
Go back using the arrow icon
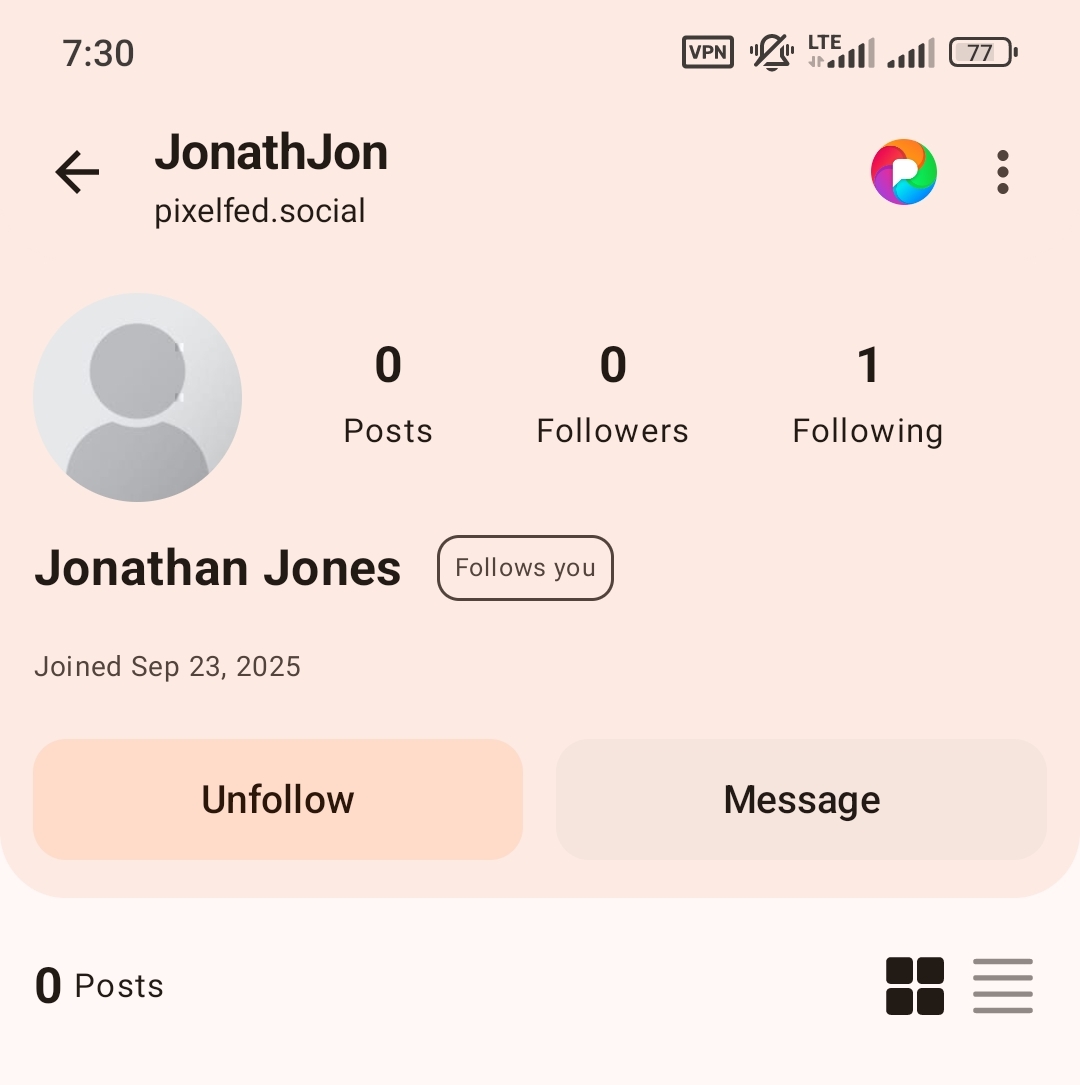pos(77,172)
